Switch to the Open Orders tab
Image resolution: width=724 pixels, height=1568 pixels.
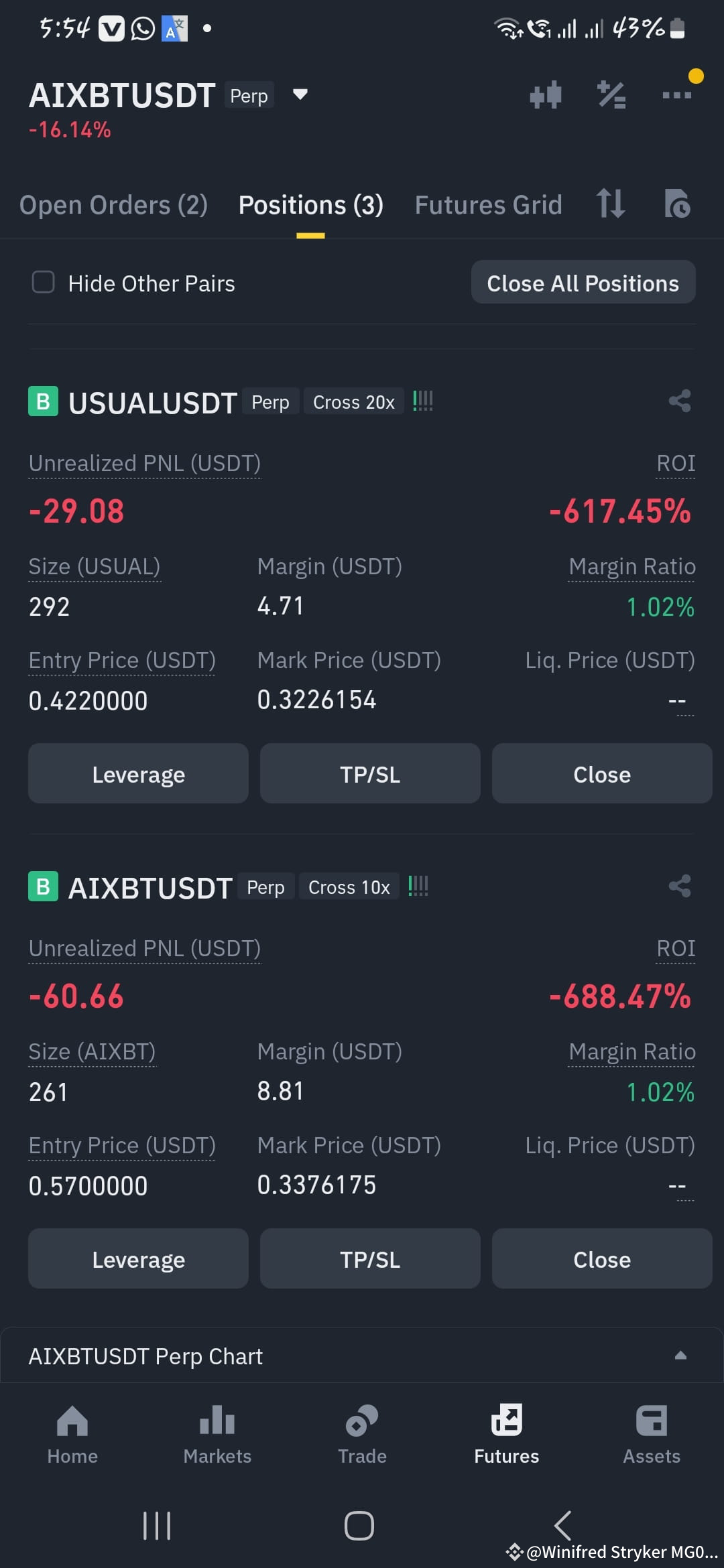[114, 204]
